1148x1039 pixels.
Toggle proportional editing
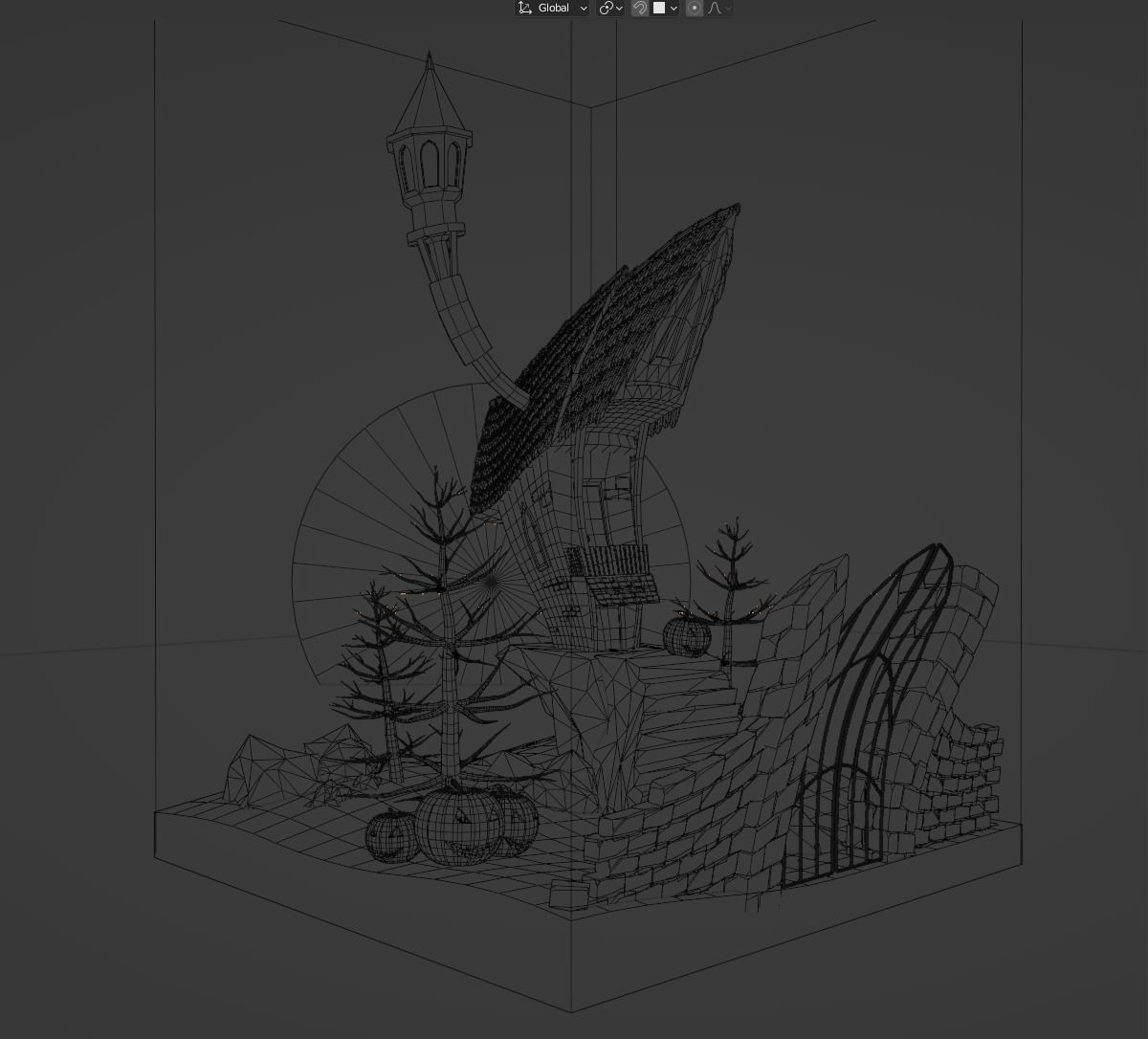pyautogui.click(x=695, y=8)
